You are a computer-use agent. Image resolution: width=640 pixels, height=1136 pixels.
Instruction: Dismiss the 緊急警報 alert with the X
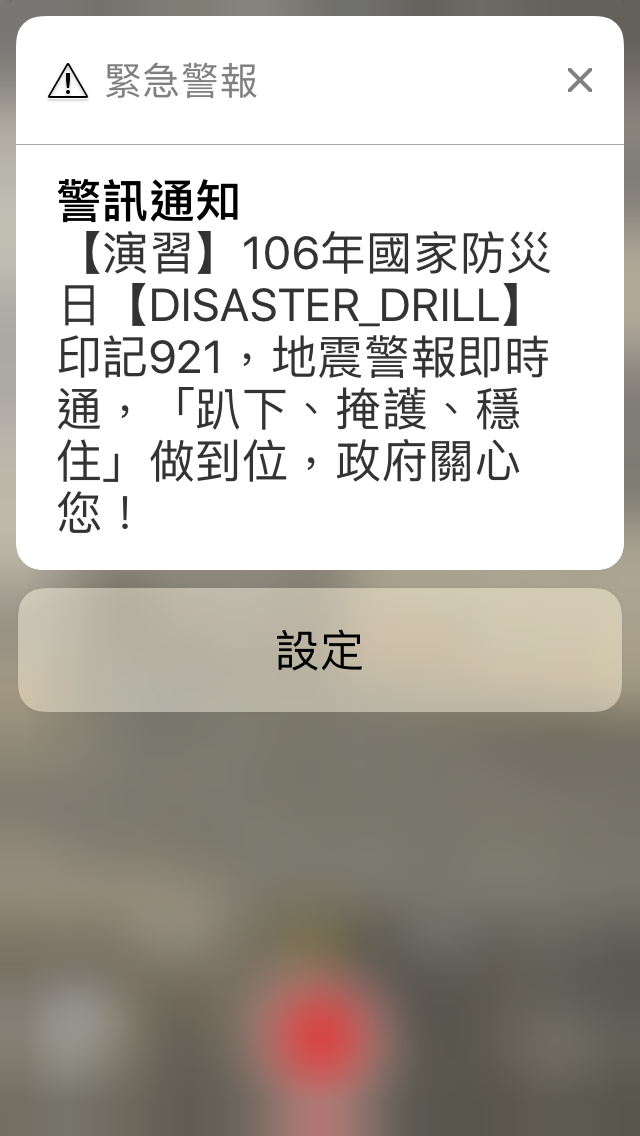pos(580,81)
